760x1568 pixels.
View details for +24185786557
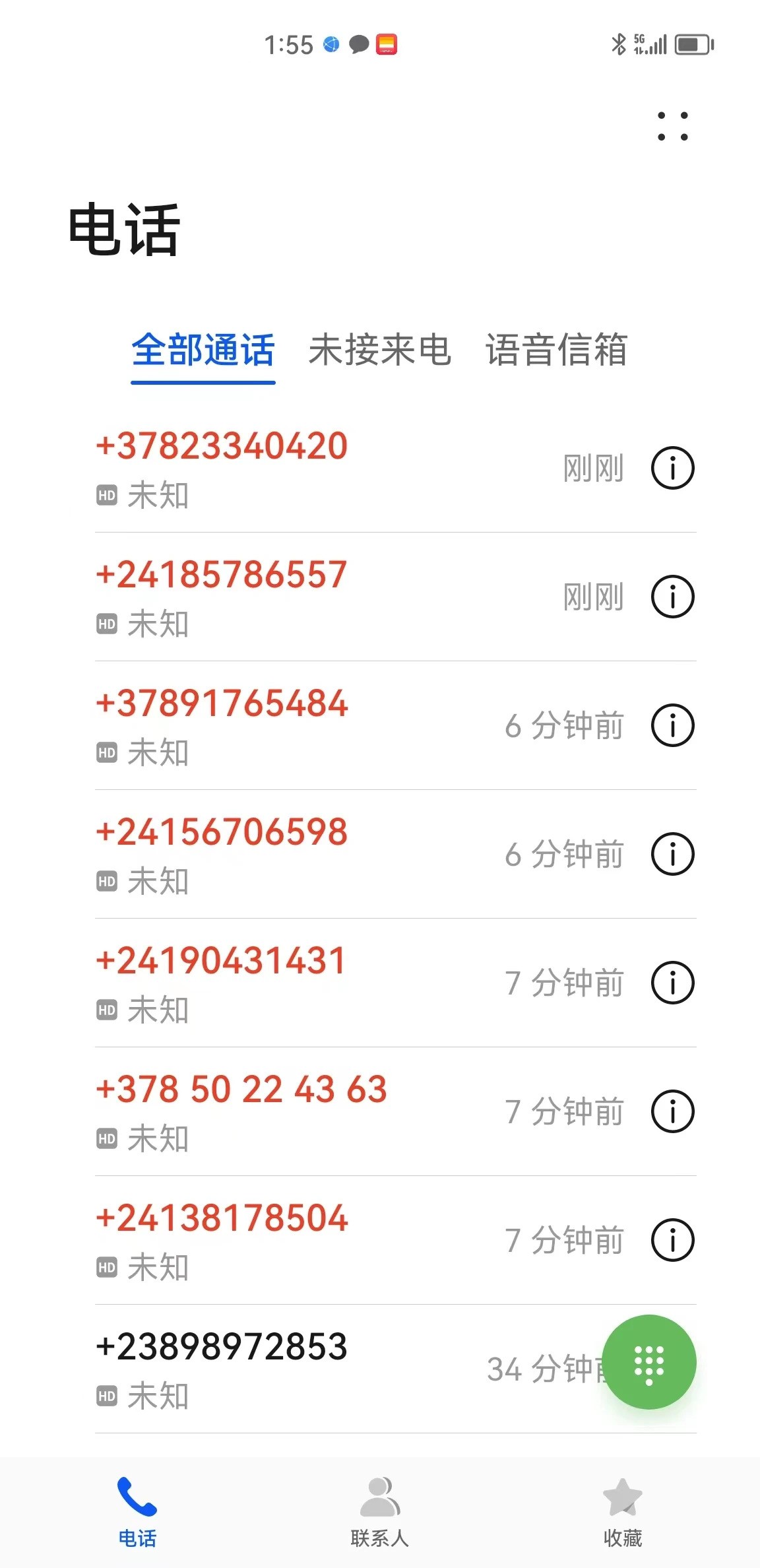point(672,597)
